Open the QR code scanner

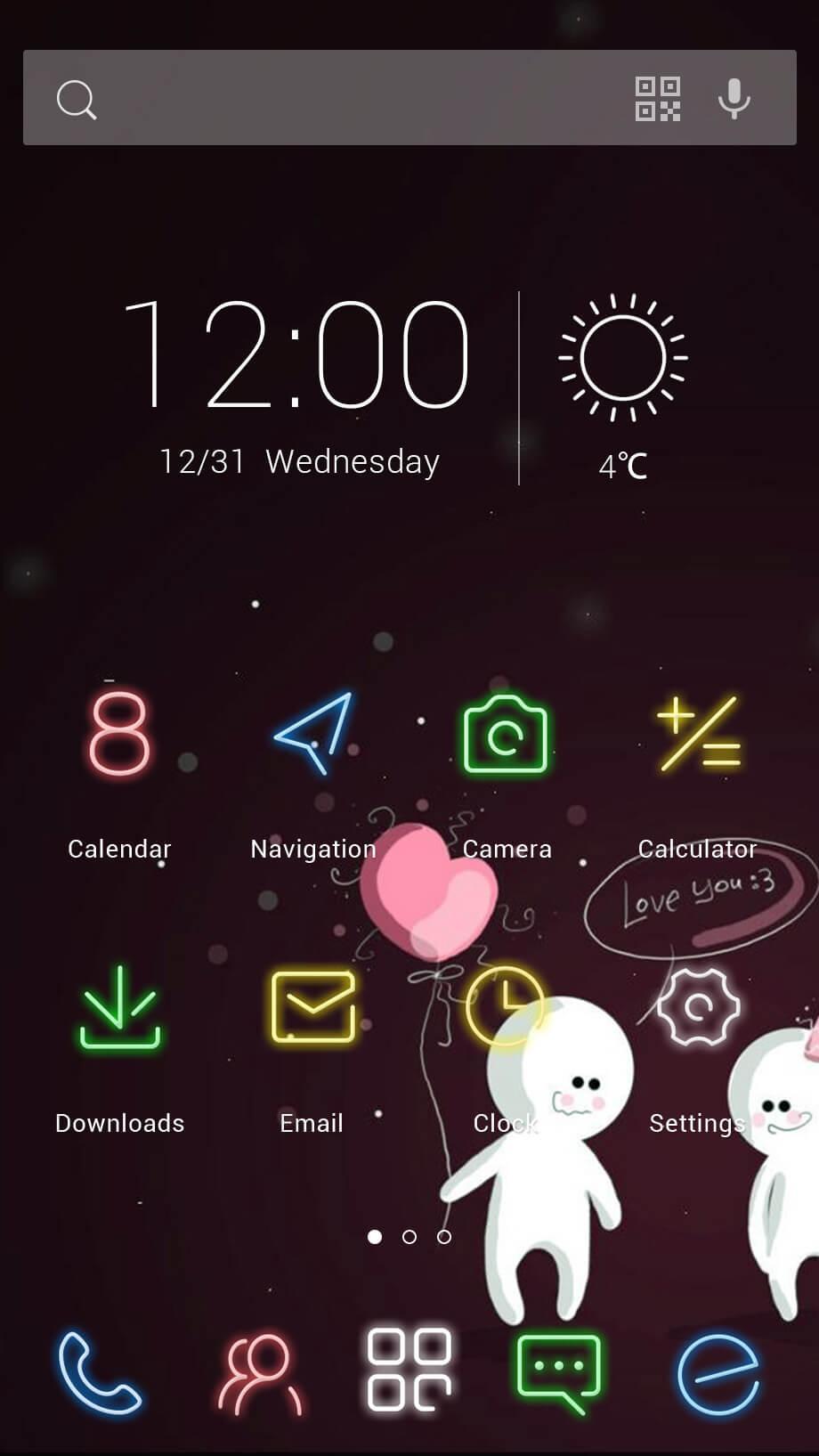(657, 99)
